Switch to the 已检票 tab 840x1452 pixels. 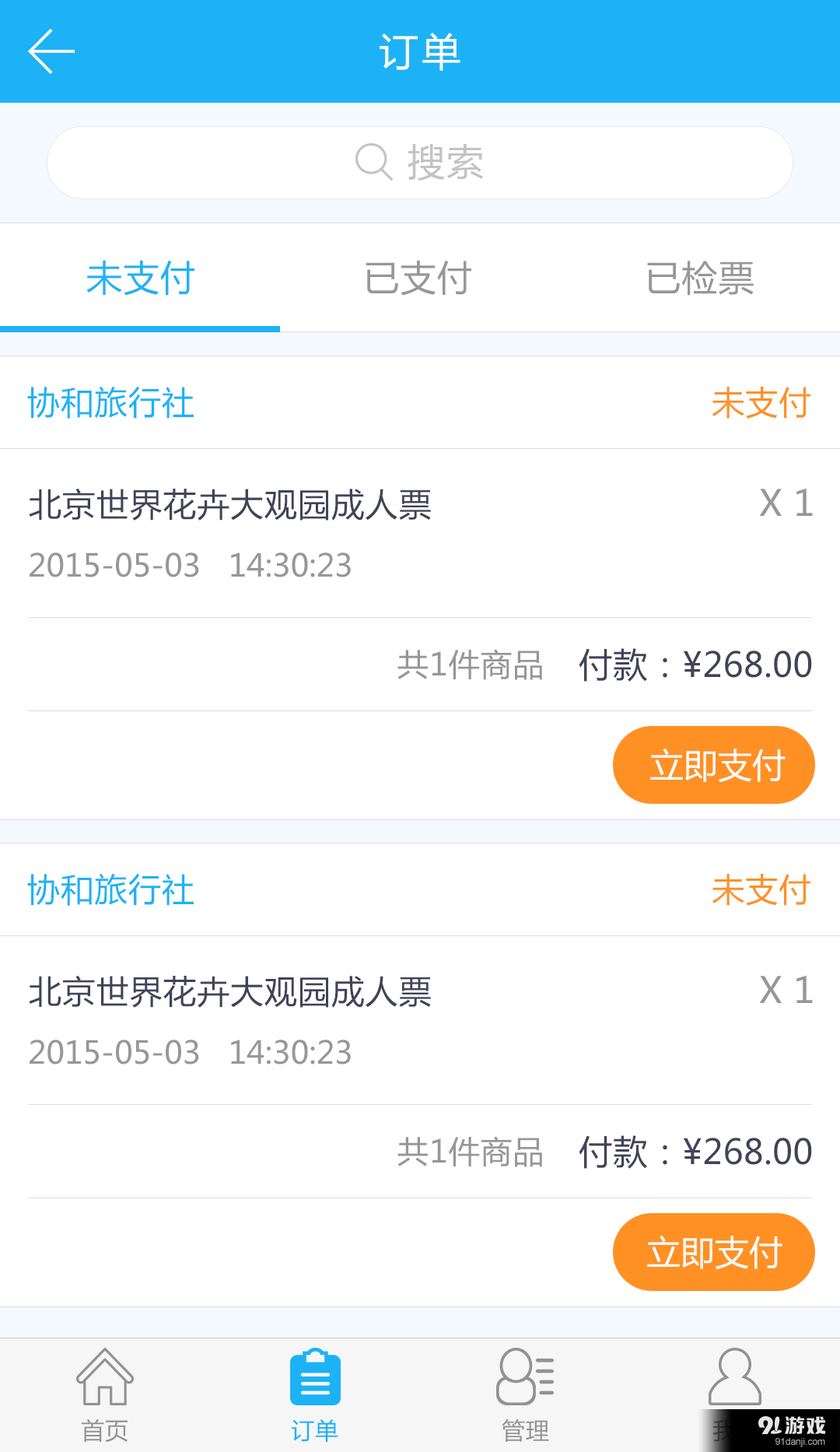(700, 279)
